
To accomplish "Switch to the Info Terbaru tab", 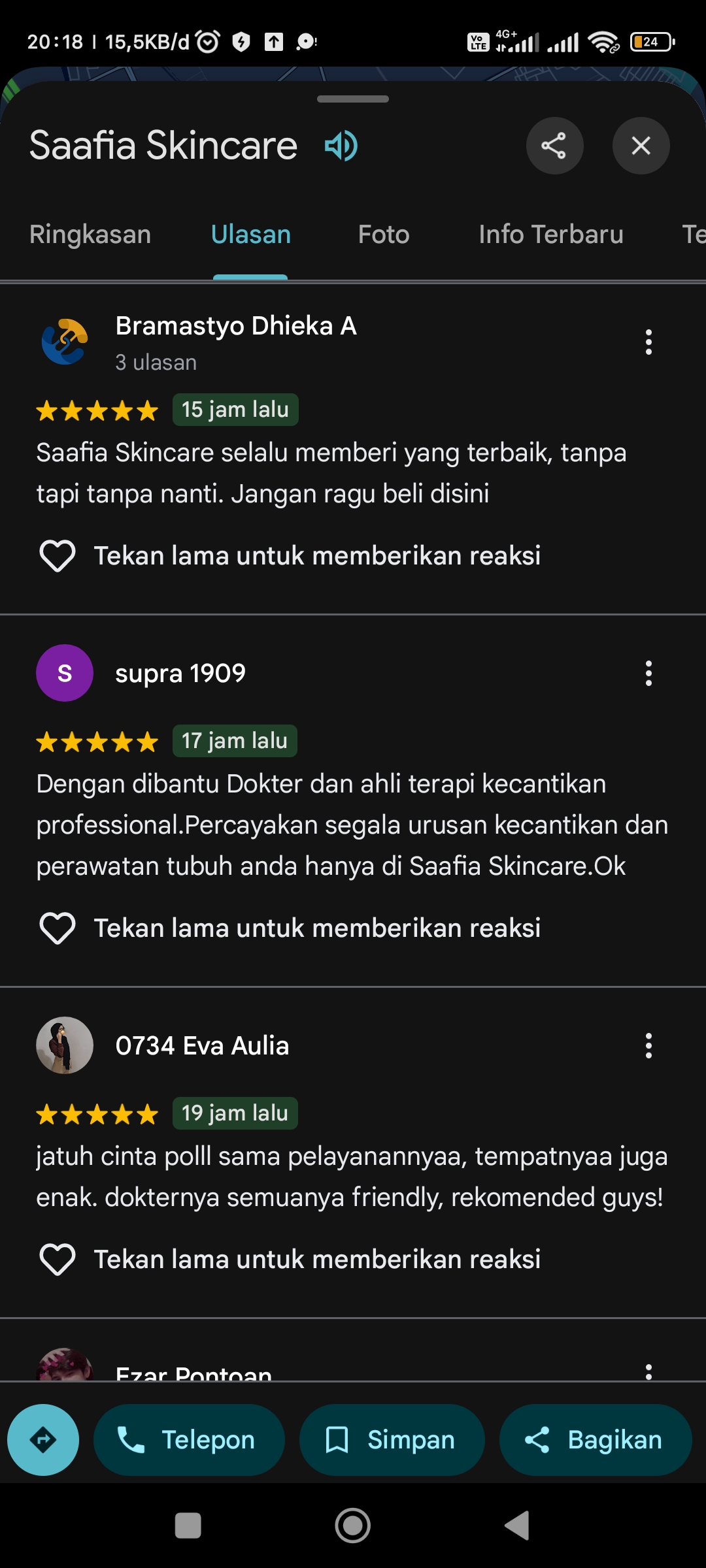I will pyautogui.click(x=551, y=235).
